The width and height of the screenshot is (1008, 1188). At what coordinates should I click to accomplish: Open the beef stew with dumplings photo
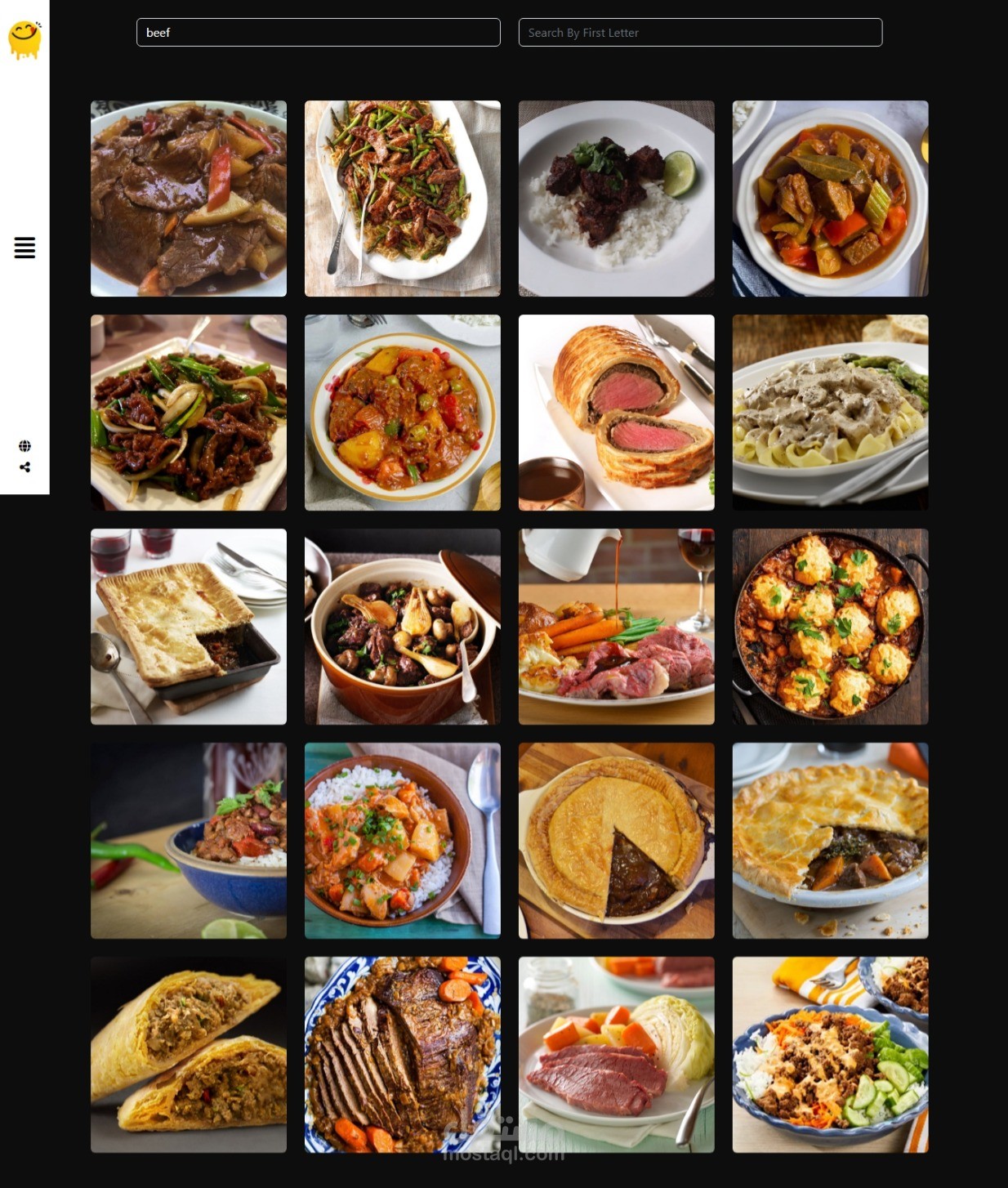pos(830,627)
